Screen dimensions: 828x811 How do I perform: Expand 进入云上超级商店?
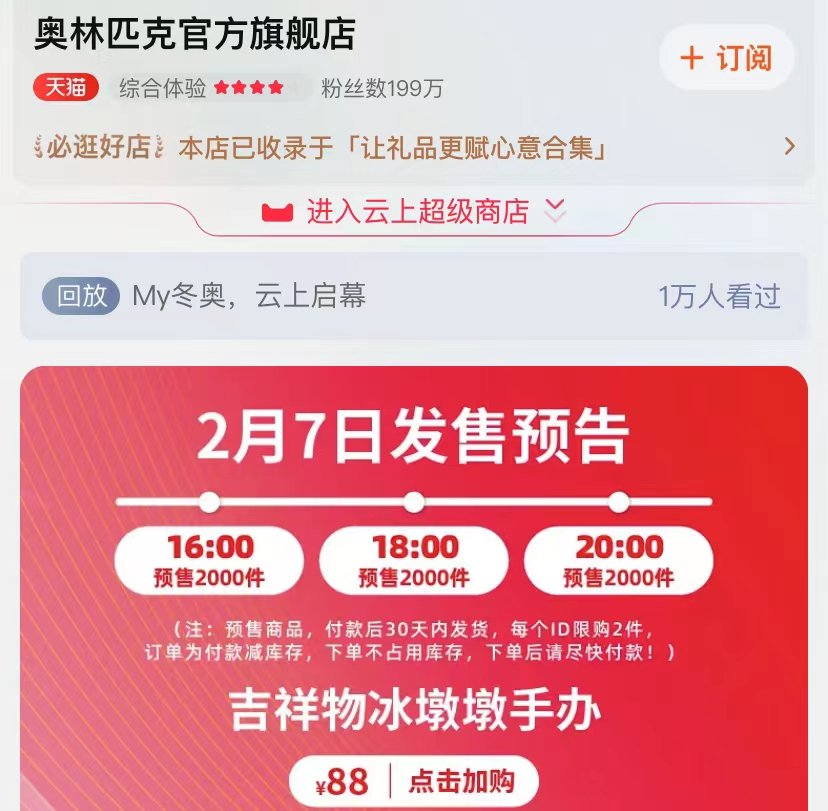click(x=414, y=212)
